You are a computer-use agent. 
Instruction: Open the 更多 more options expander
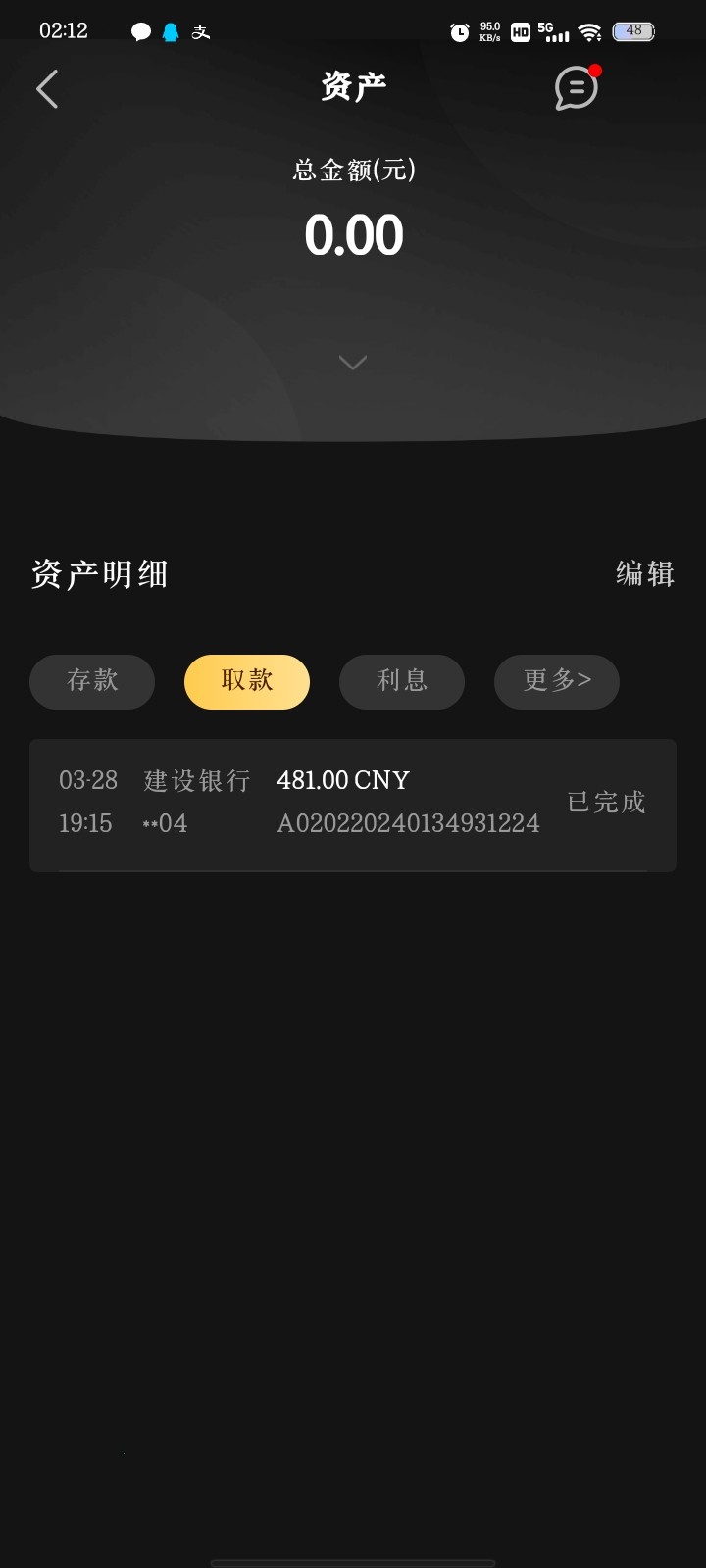tap(556, 681)
